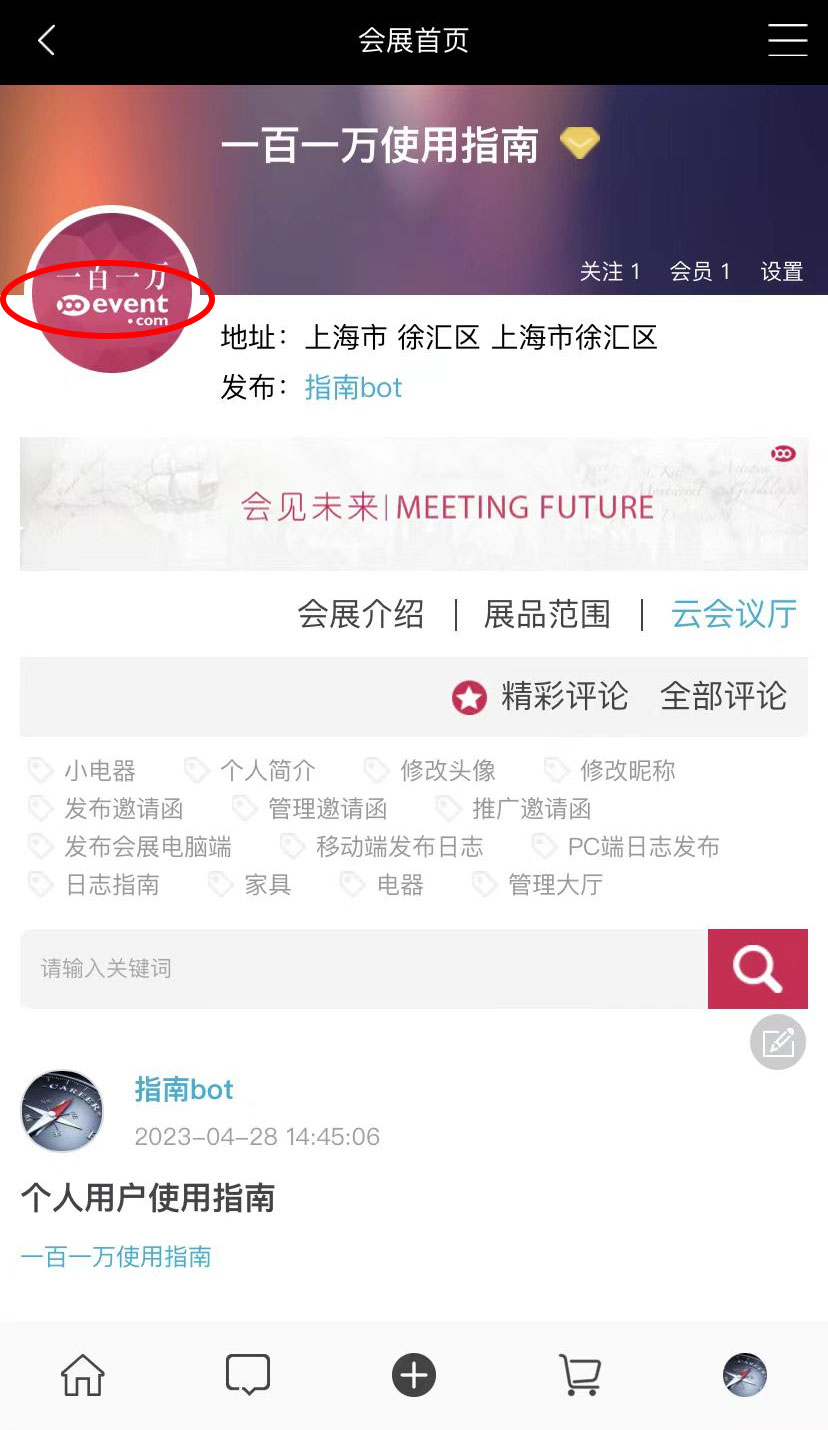Select the 发布邀请函 tag
This screenshot has height=1430, width=828.
coord(123,809)
